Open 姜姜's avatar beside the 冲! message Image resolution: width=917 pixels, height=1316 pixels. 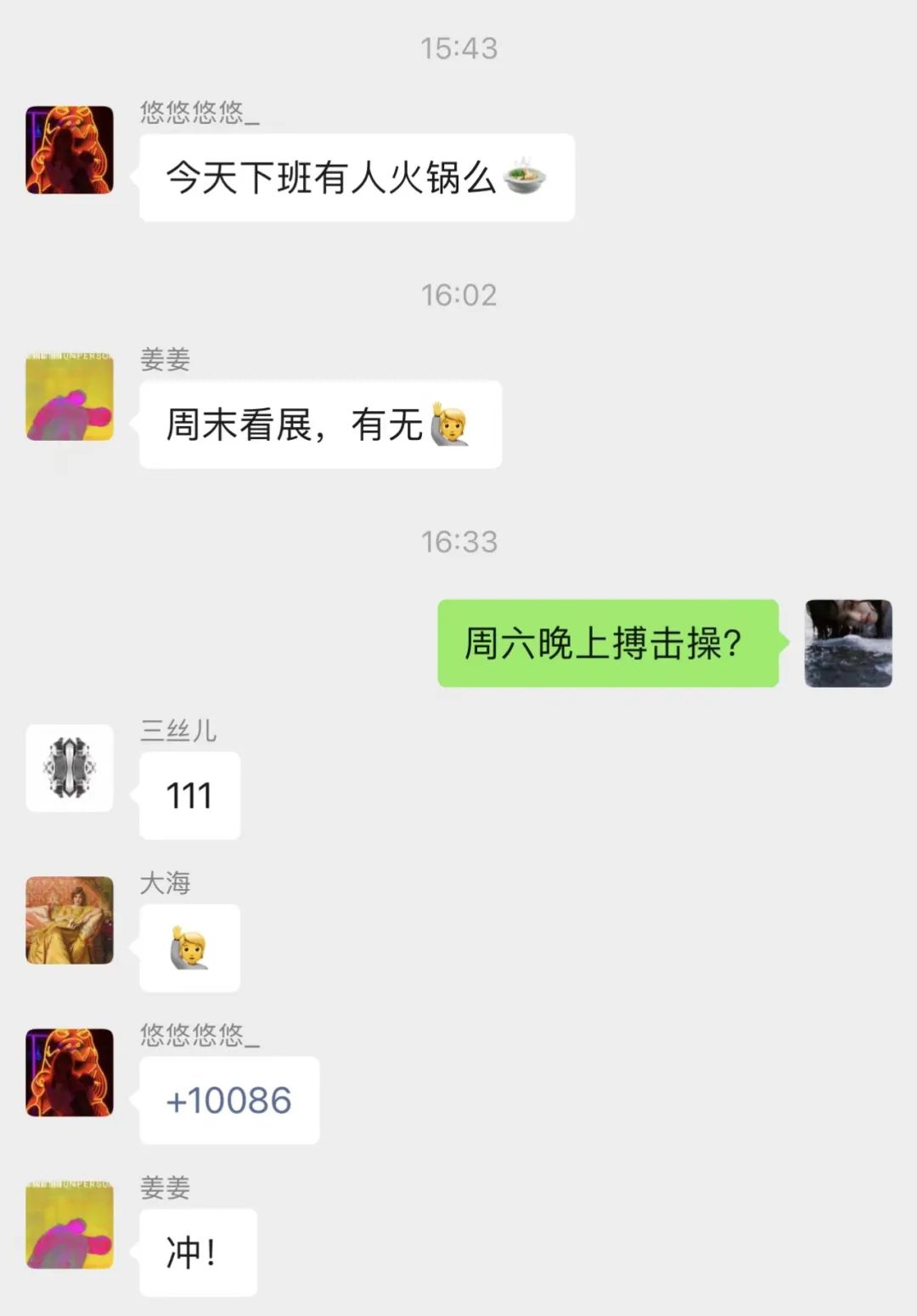point(70,1225)
